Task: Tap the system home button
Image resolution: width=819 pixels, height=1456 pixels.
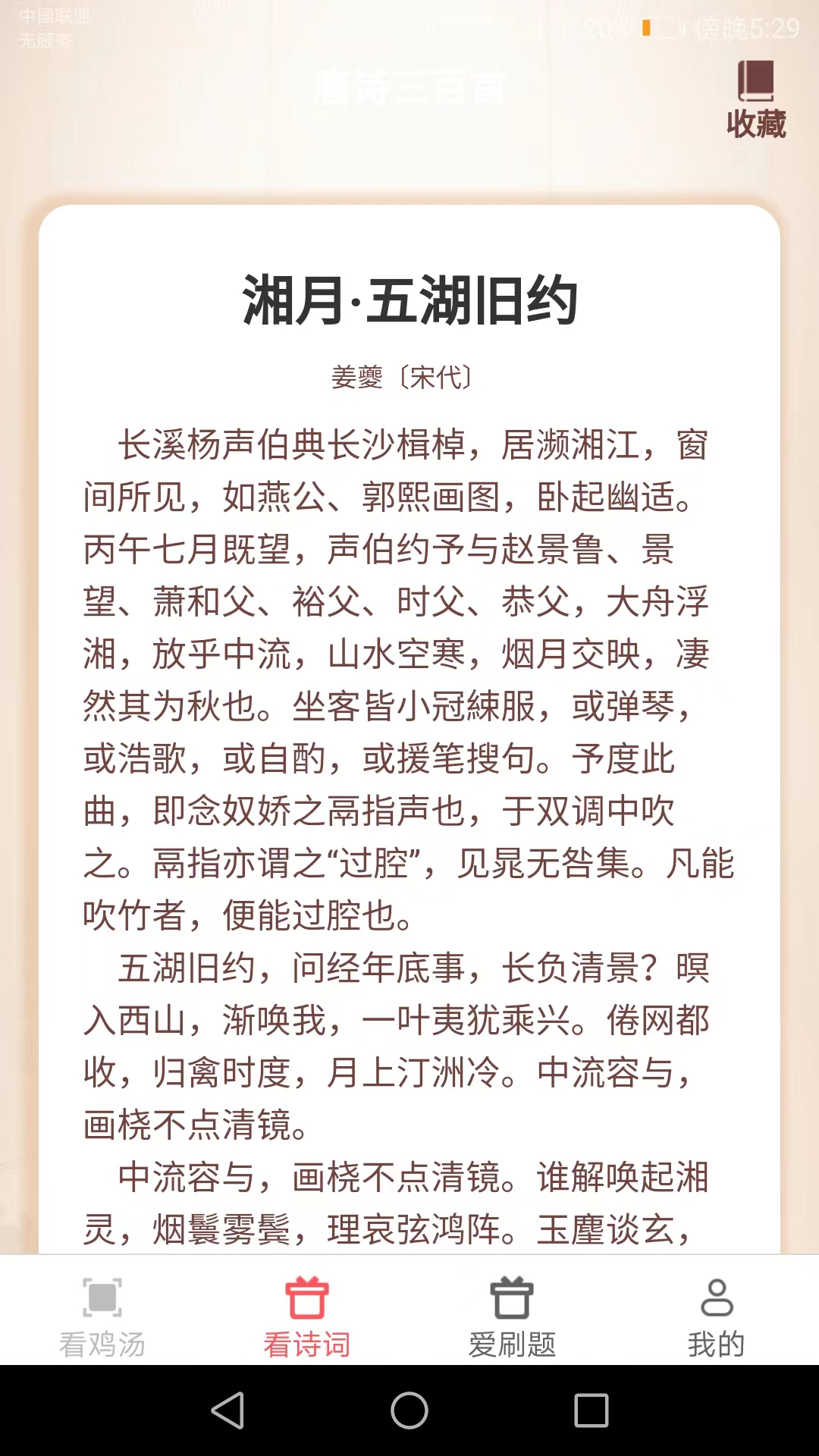Action: pos(409,1410)
